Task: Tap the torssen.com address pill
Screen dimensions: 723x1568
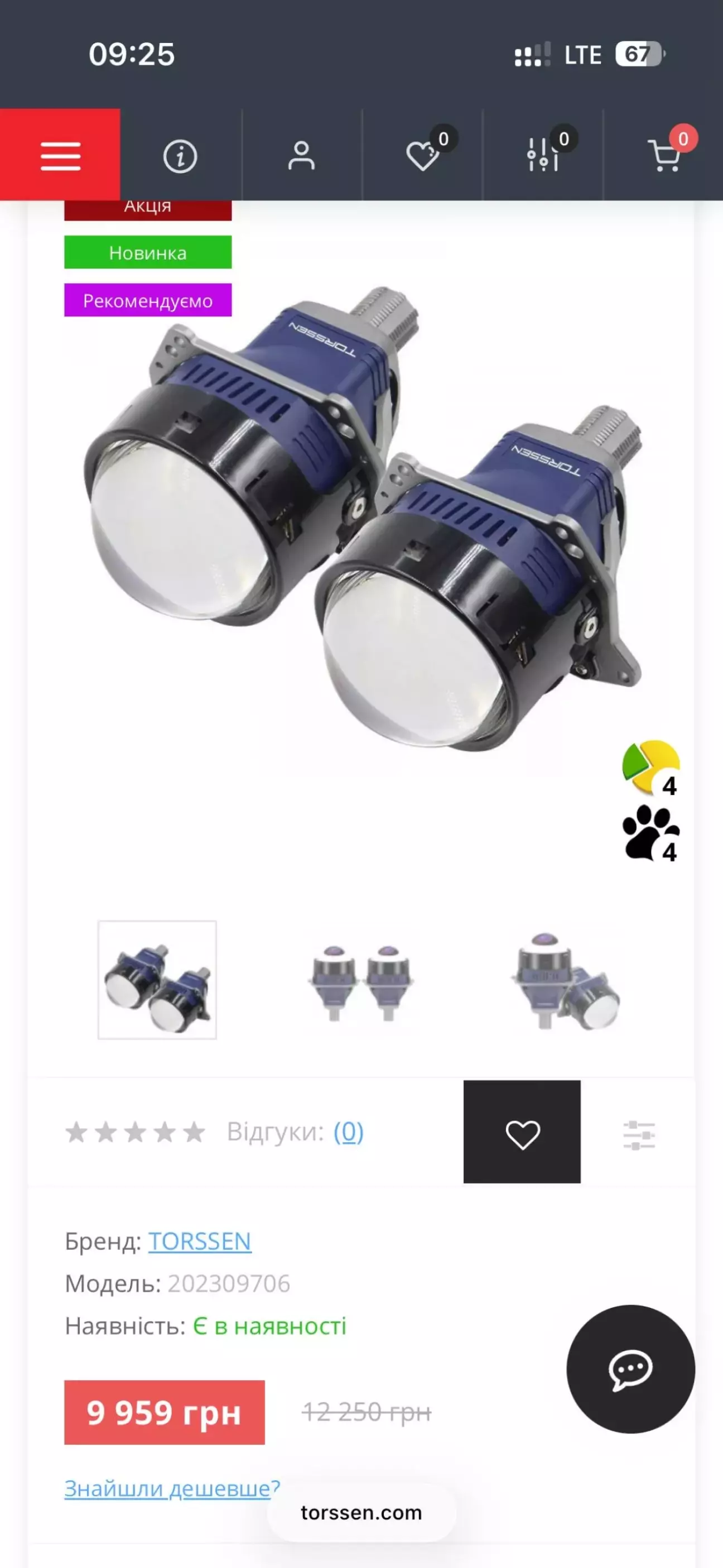Action: (x=361, y=1513)
